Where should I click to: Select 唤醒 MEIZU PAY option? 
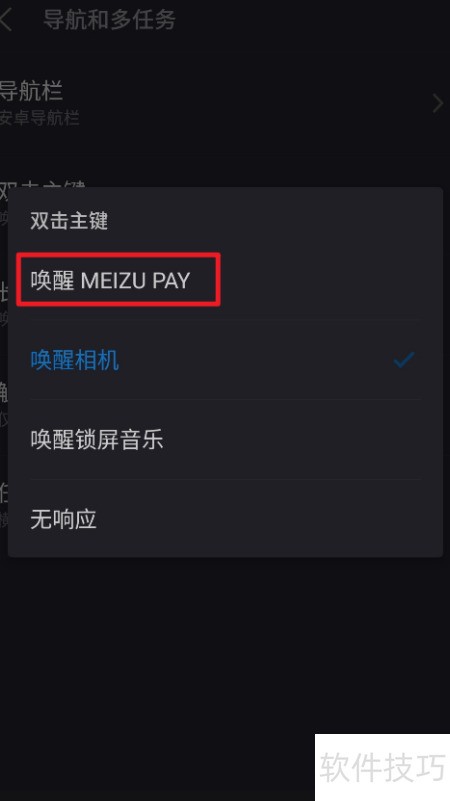(225, 280)
